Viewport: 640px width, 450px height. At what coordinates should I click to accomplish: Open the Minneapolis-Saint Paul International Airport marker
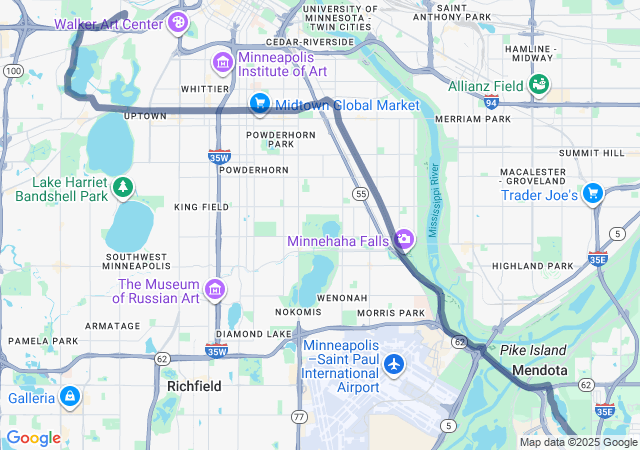point(395,365)
